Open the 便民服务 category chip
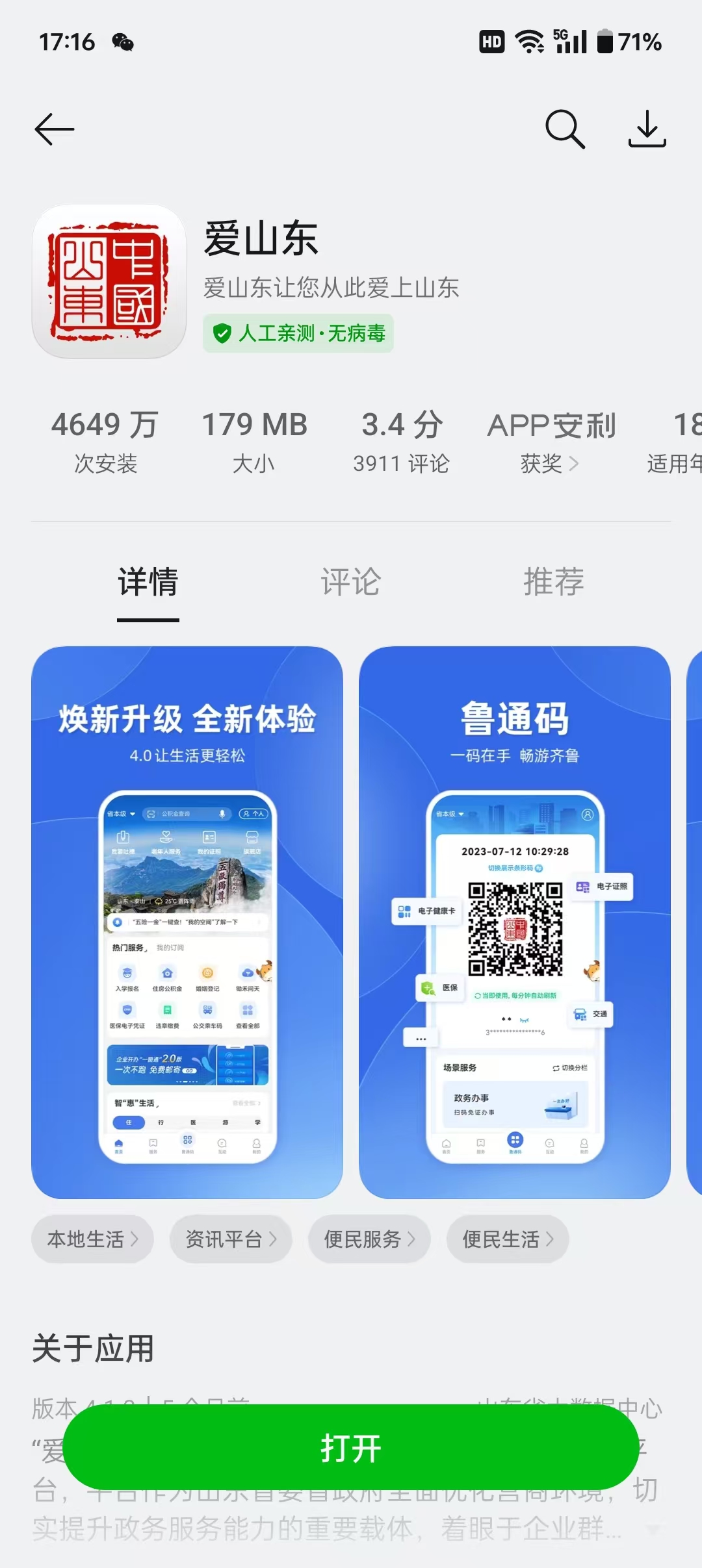This screenshot has height=1568, width=702. (369, 1239)
